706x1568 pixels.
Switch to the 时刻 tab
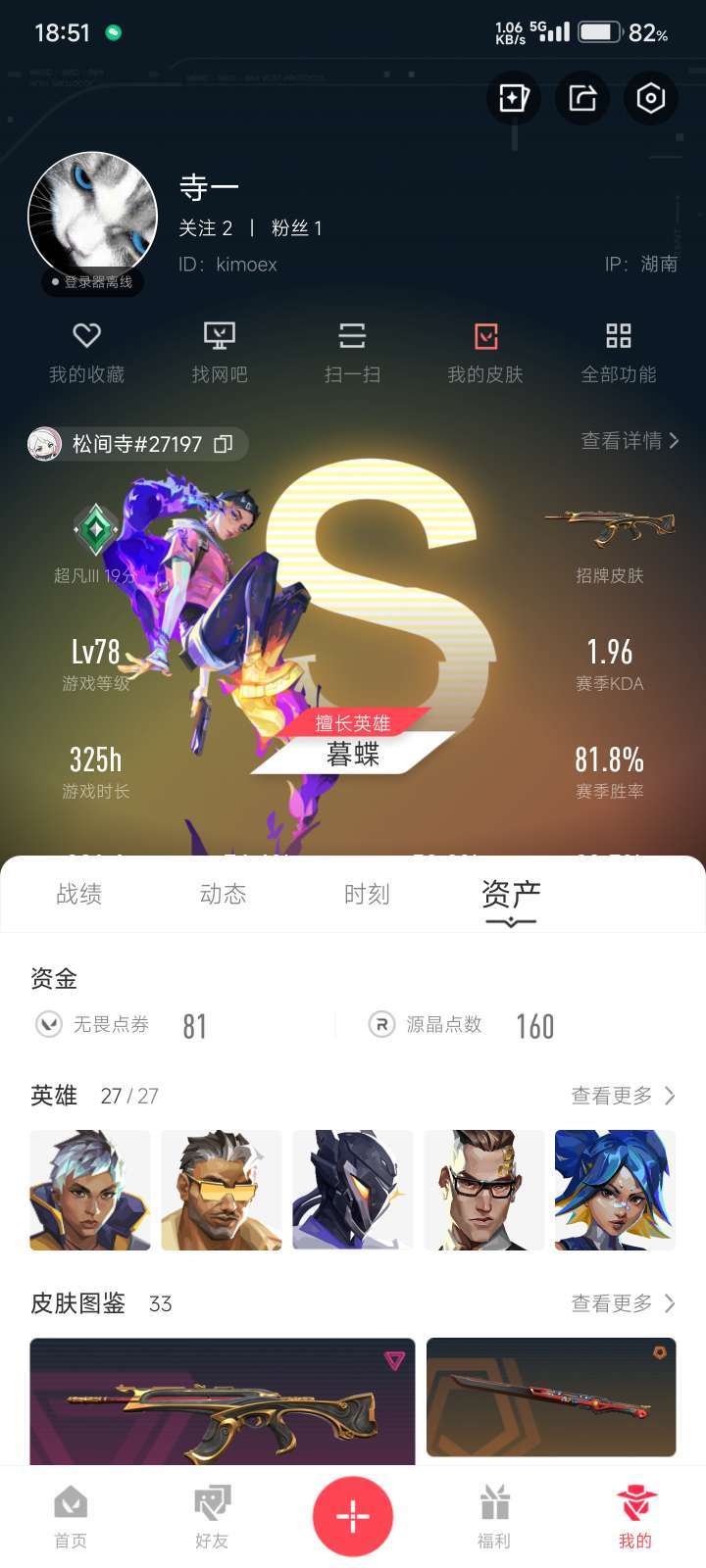(x=367, y=894)
